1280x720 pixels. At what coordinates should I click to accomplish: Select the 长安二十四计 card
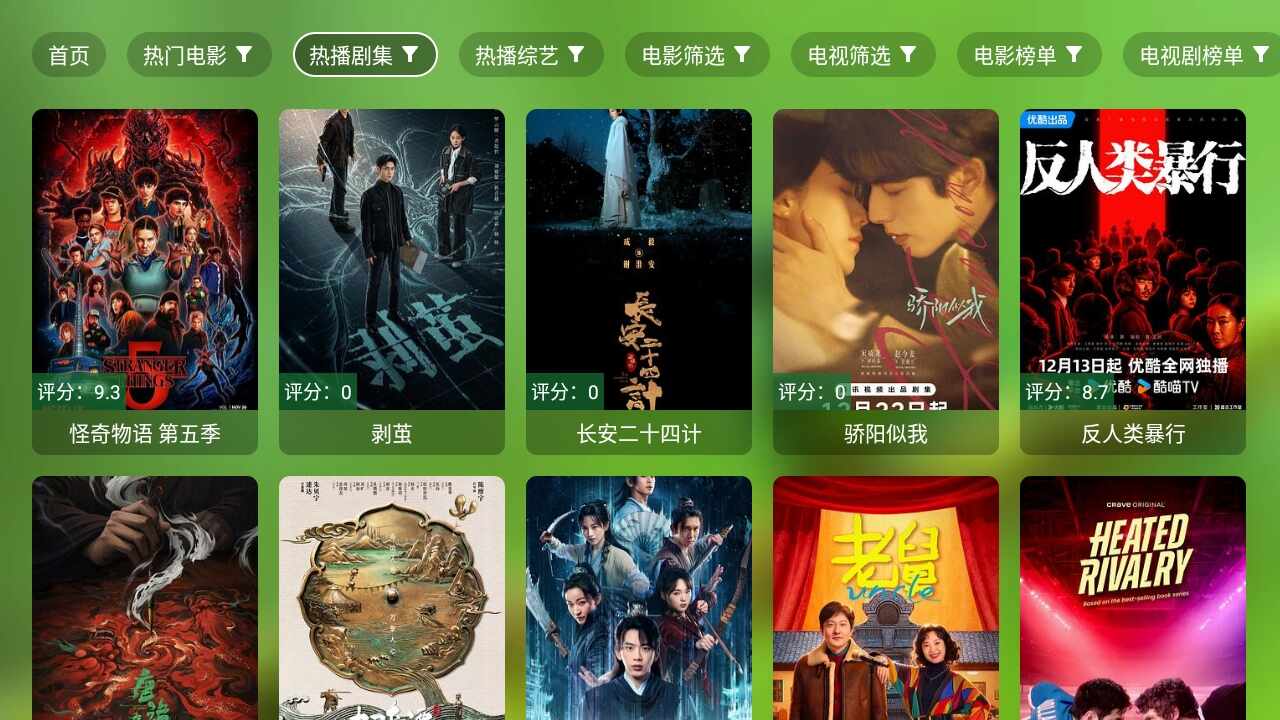pos(639,280)
